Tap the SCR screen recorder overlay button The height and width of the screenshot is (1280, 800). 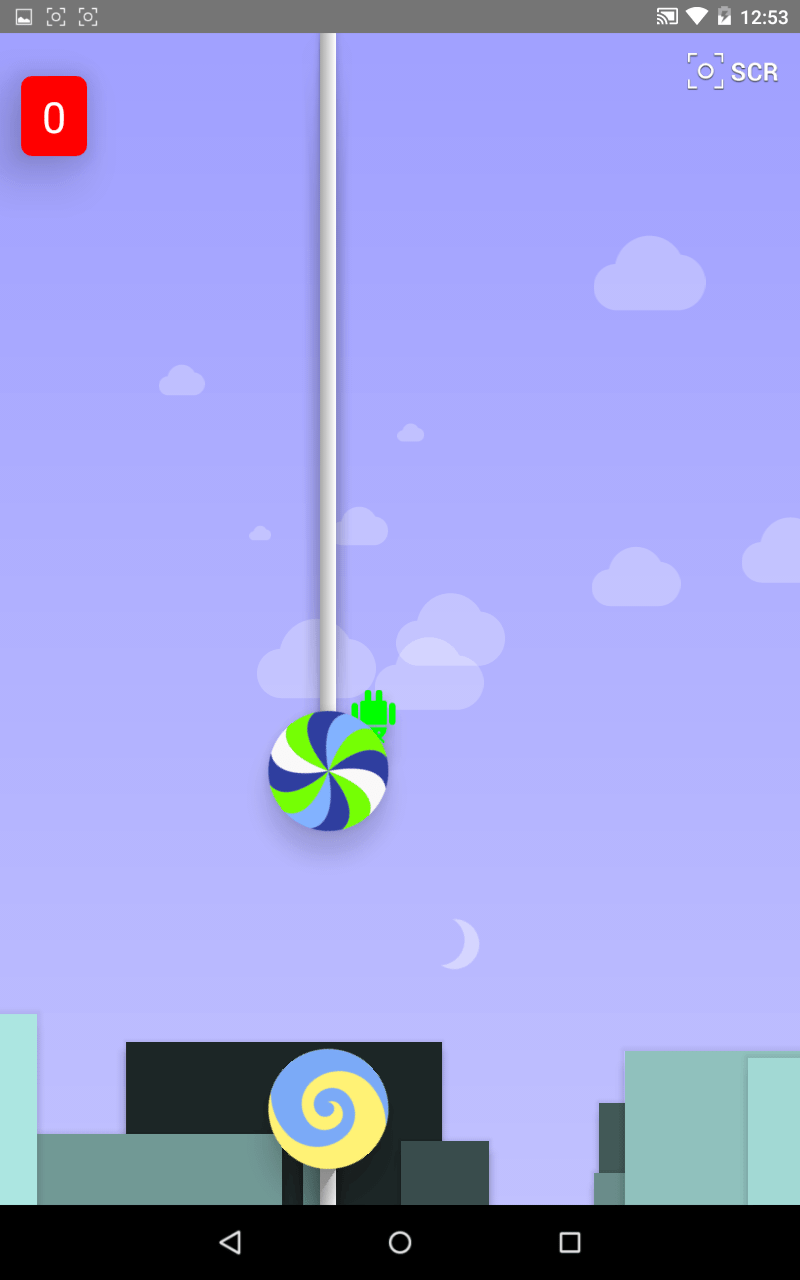coord(732,72)
